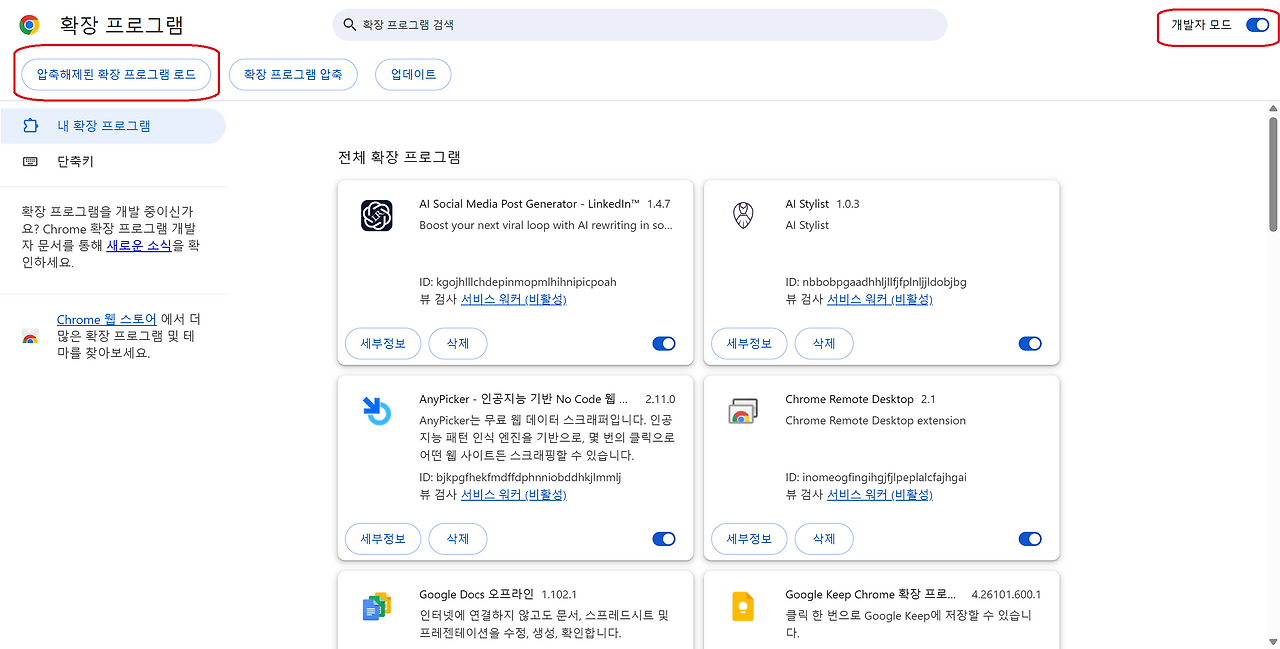The image size is (1280, 649).
Task: Click 압축해제된 확장 프로그램 로드 button
Action: pos(116,74)
